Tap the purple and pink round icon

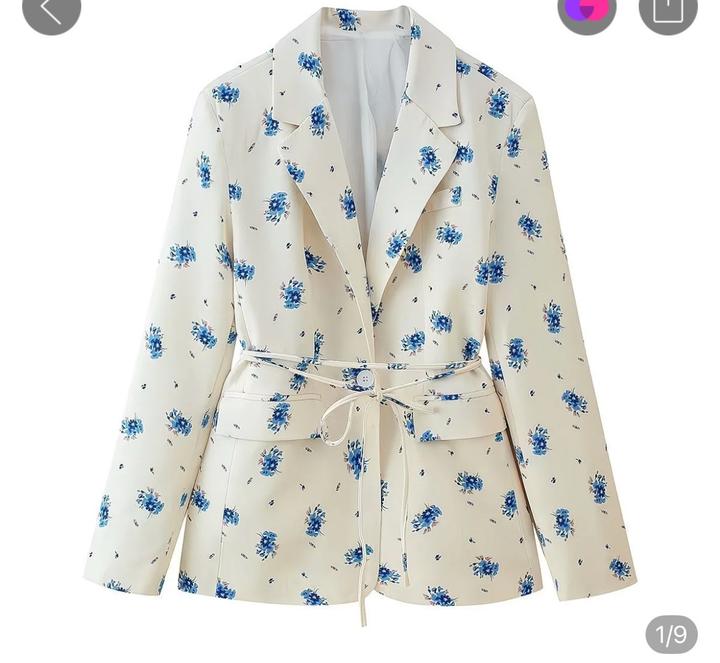pyautogui.click(x=587, y=10)
